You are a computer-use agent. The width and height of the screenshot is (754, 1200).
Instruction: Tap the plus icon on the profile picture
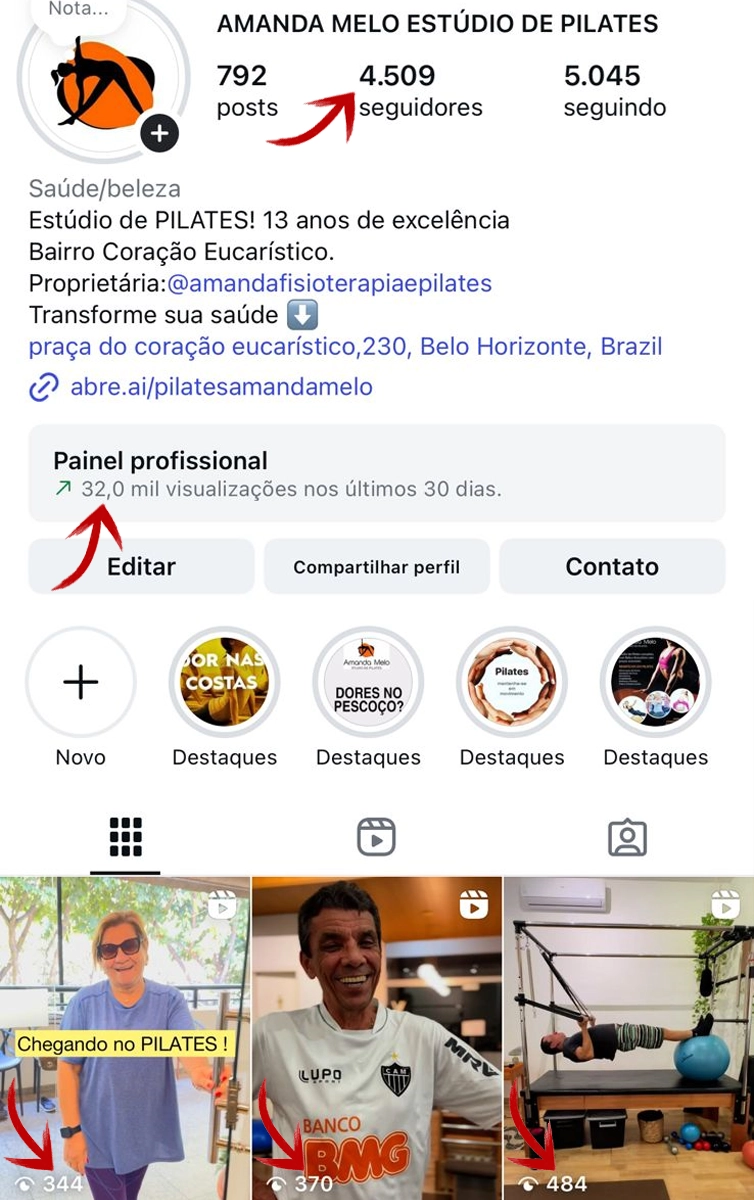[157, 135]
